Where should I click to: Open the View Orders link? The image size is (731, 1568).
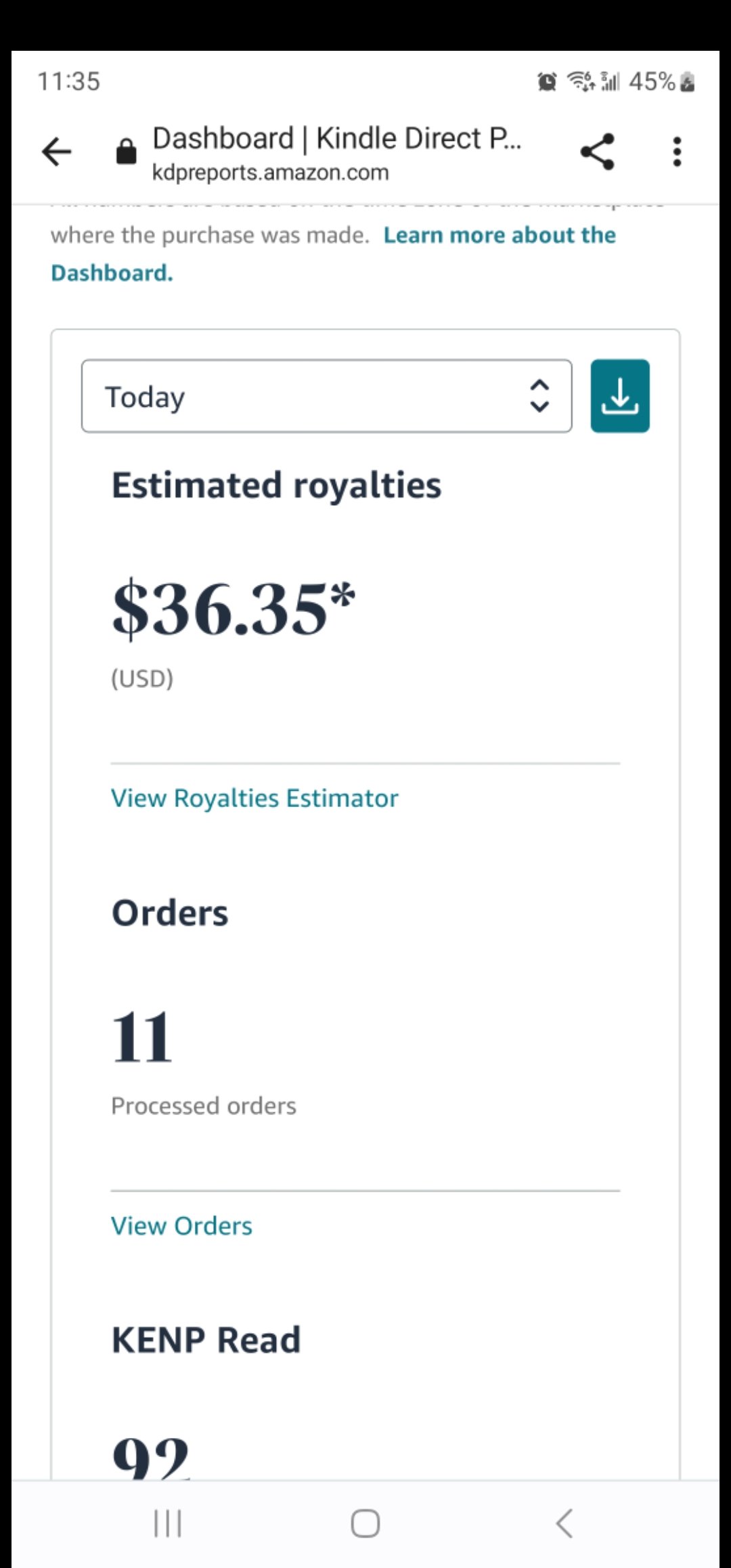point(181,1226)
